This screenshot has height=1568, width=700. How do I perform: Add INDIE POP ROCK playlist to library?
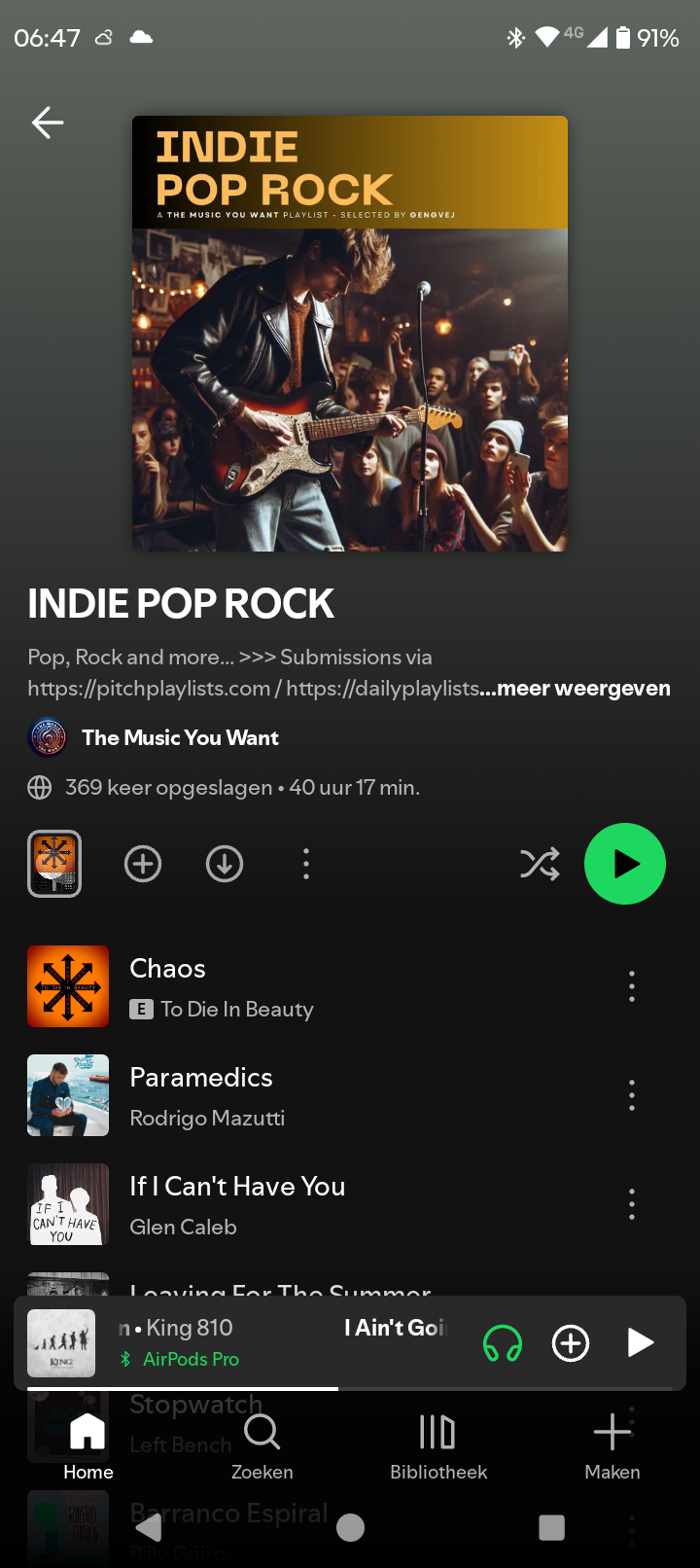pos(143,864)
